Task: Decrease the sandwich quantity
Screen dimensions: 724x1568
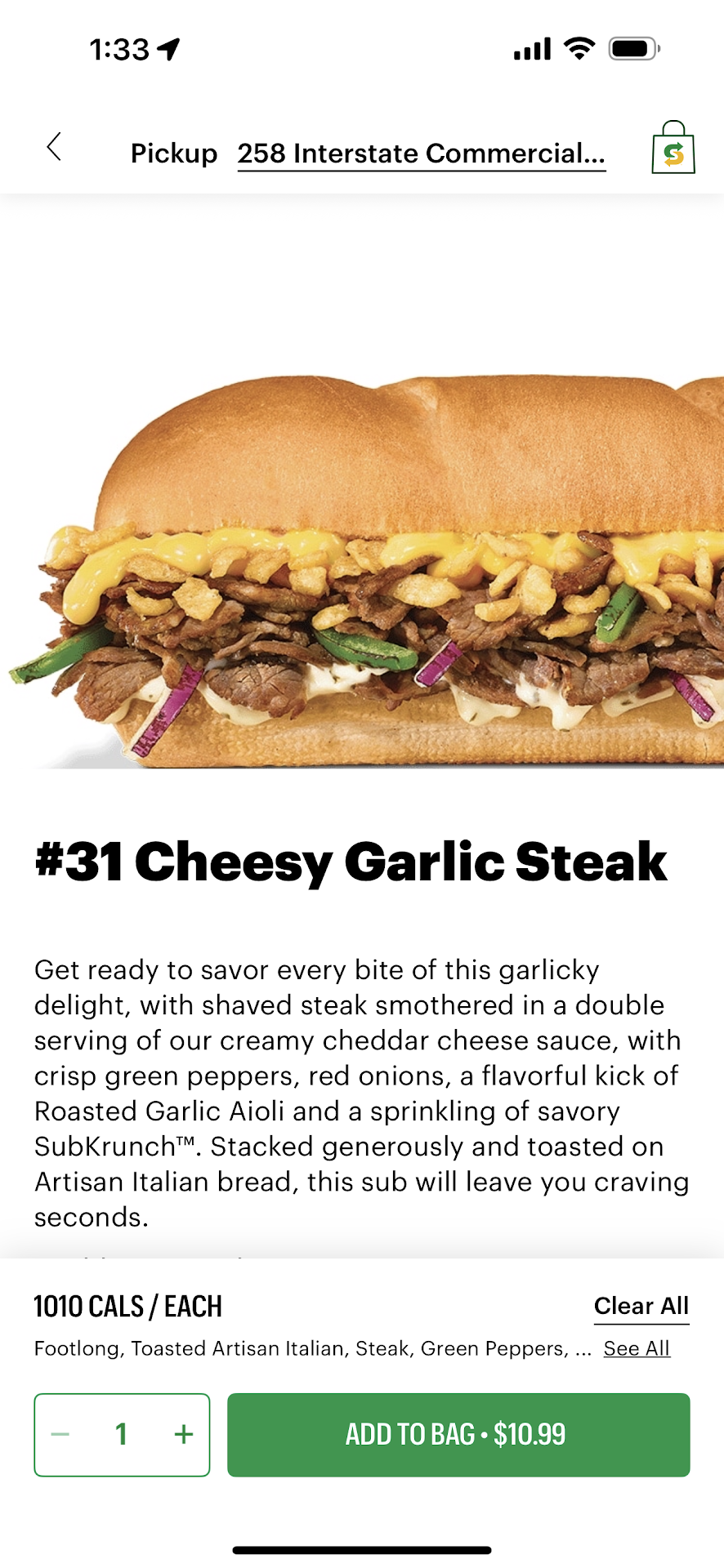Action: tap(61, 1434)
